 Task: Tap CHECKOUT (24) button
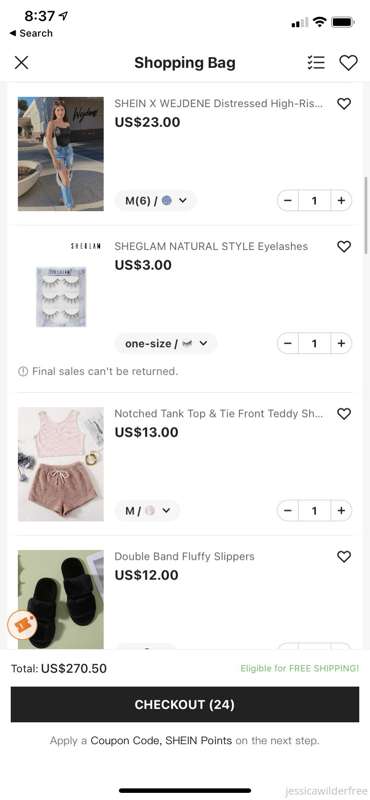point(185,705)
